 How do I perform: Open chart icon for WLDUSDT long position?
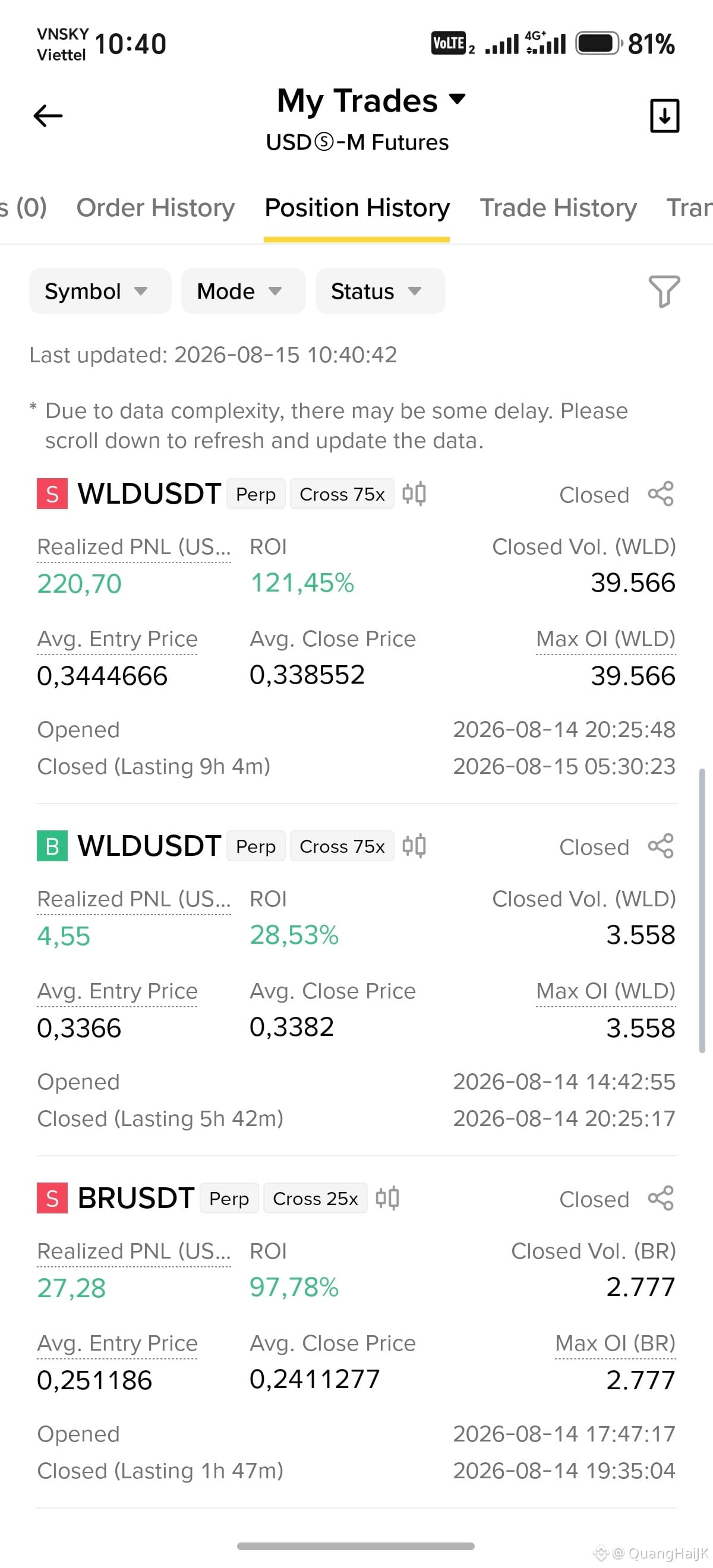pyautogui.click(x=414, y=846)
